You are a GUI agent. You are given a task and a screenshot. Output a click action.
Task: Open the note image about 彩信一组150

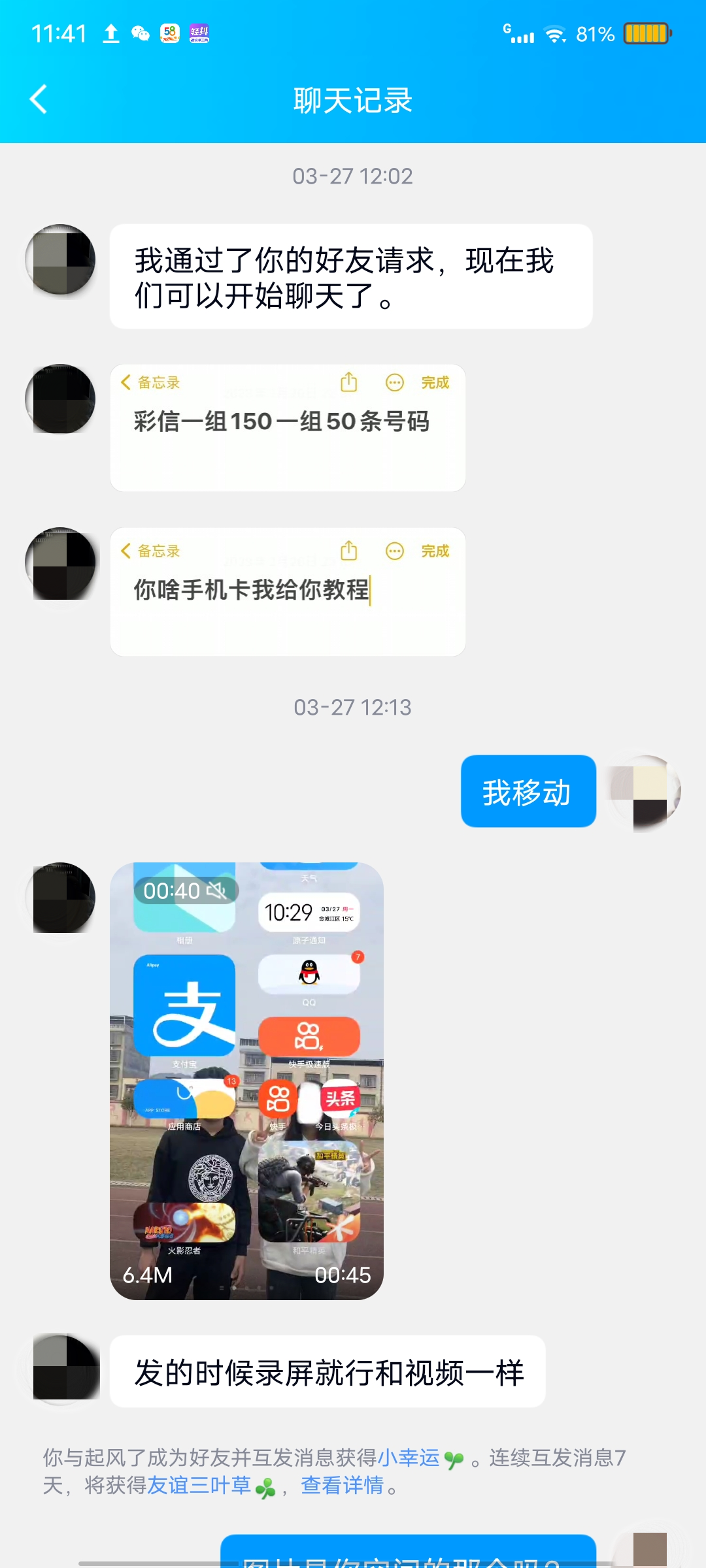(x=288, y=428)
